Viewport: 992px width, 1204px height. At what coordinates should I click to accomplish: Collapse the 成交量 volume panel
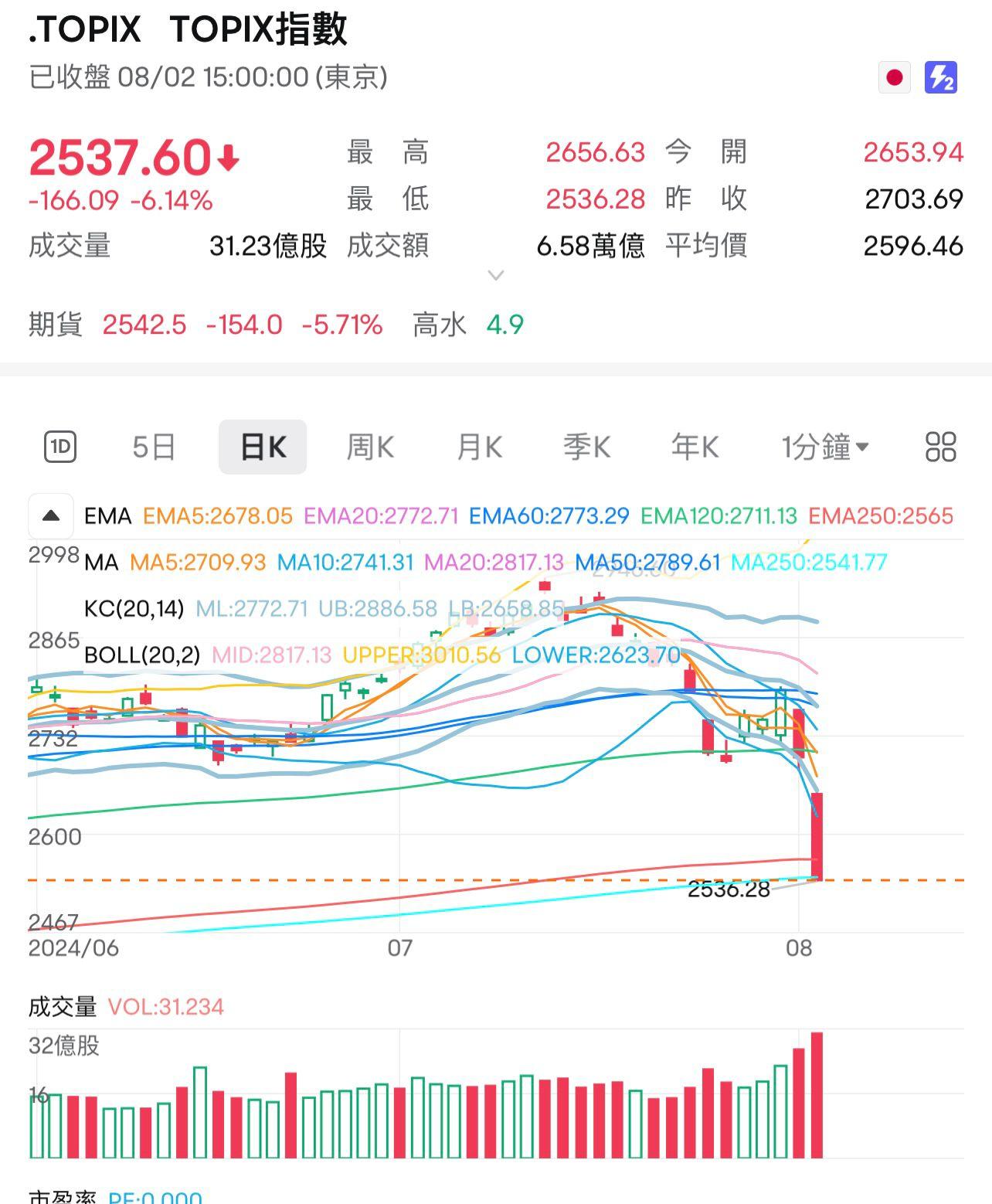coord(63,1007)
